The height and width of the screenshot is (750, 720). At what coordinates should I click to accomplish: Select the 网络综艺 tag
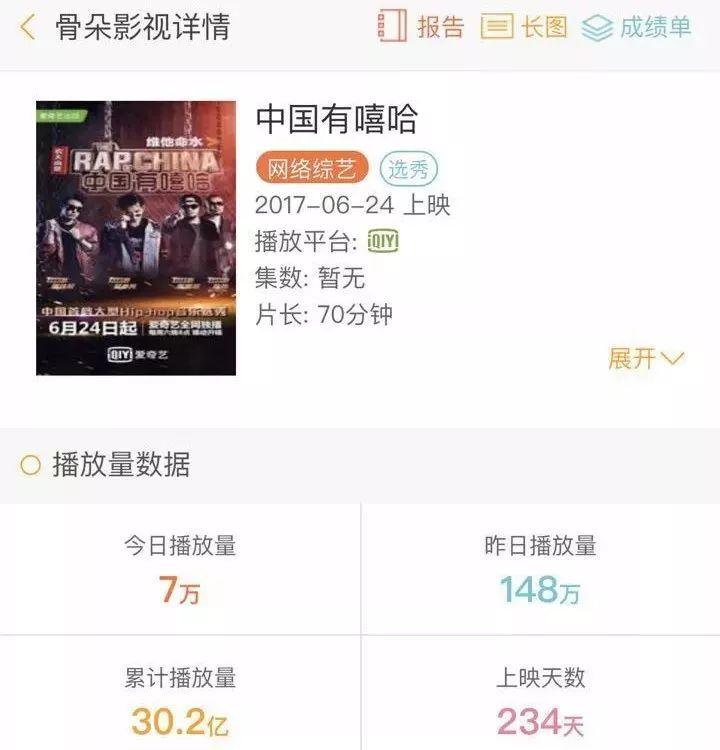(312, 168)
